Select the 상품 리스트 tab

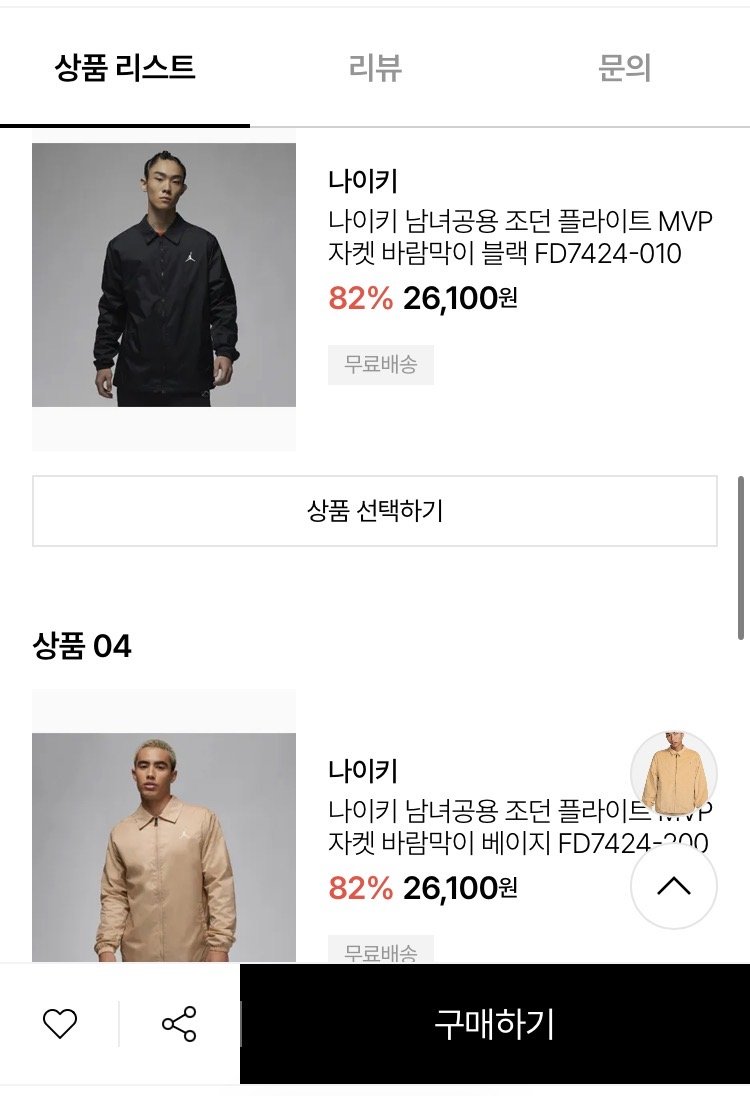tap(125, 68)
